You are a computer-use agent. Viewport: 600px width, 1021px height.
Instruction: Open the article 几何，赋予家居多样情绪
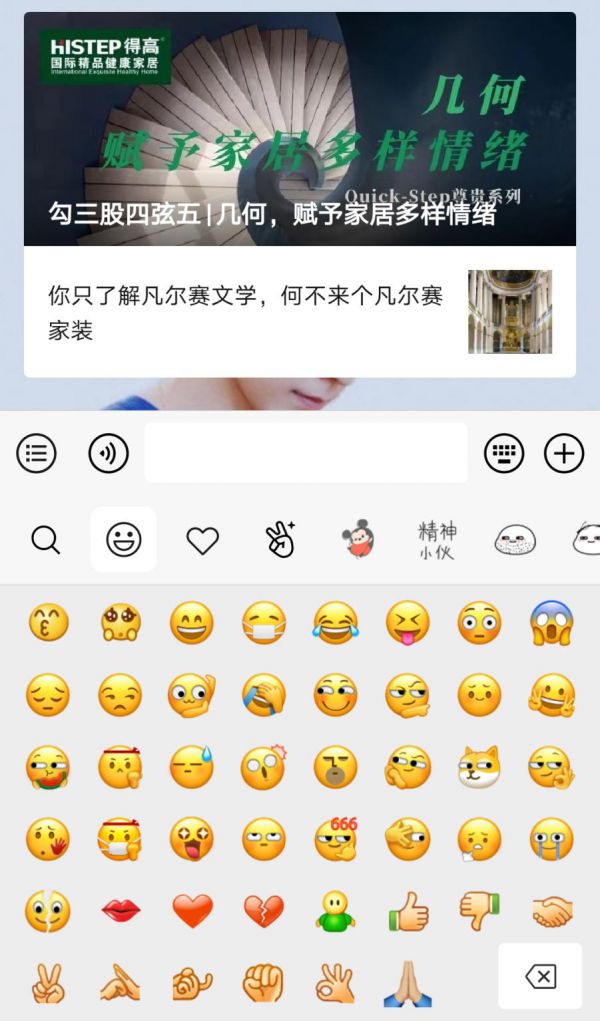coord(300,130)
